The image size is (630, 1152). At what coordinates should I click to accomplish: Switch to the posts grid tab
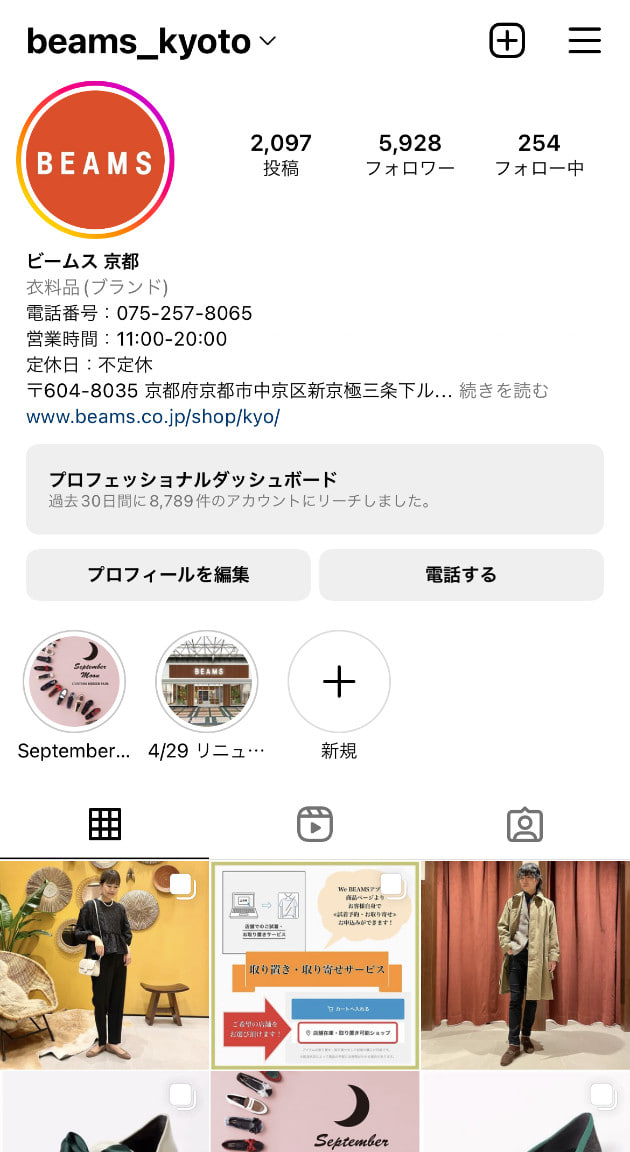point(105,825)
